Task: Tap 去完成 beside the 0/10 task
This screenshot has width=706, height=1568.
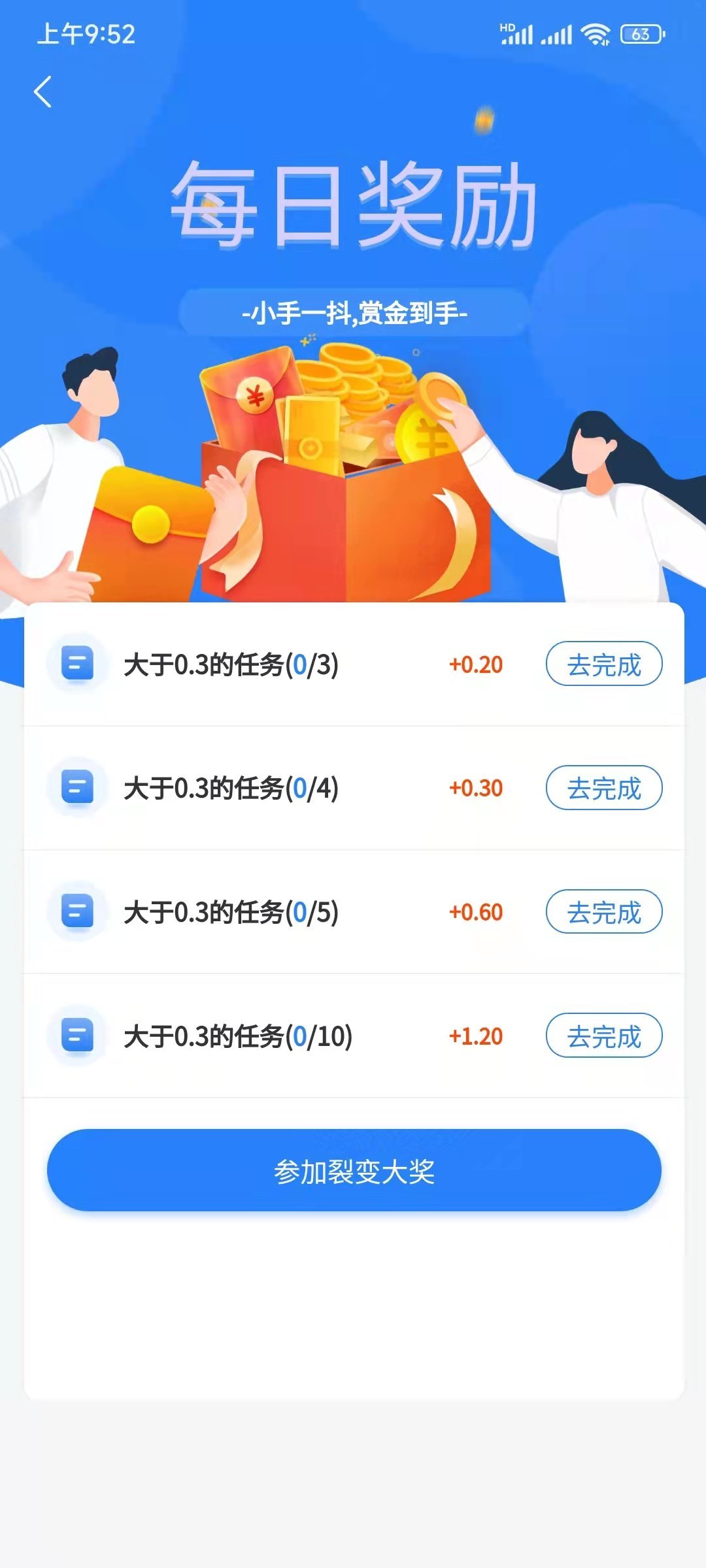Action: 603,1037
